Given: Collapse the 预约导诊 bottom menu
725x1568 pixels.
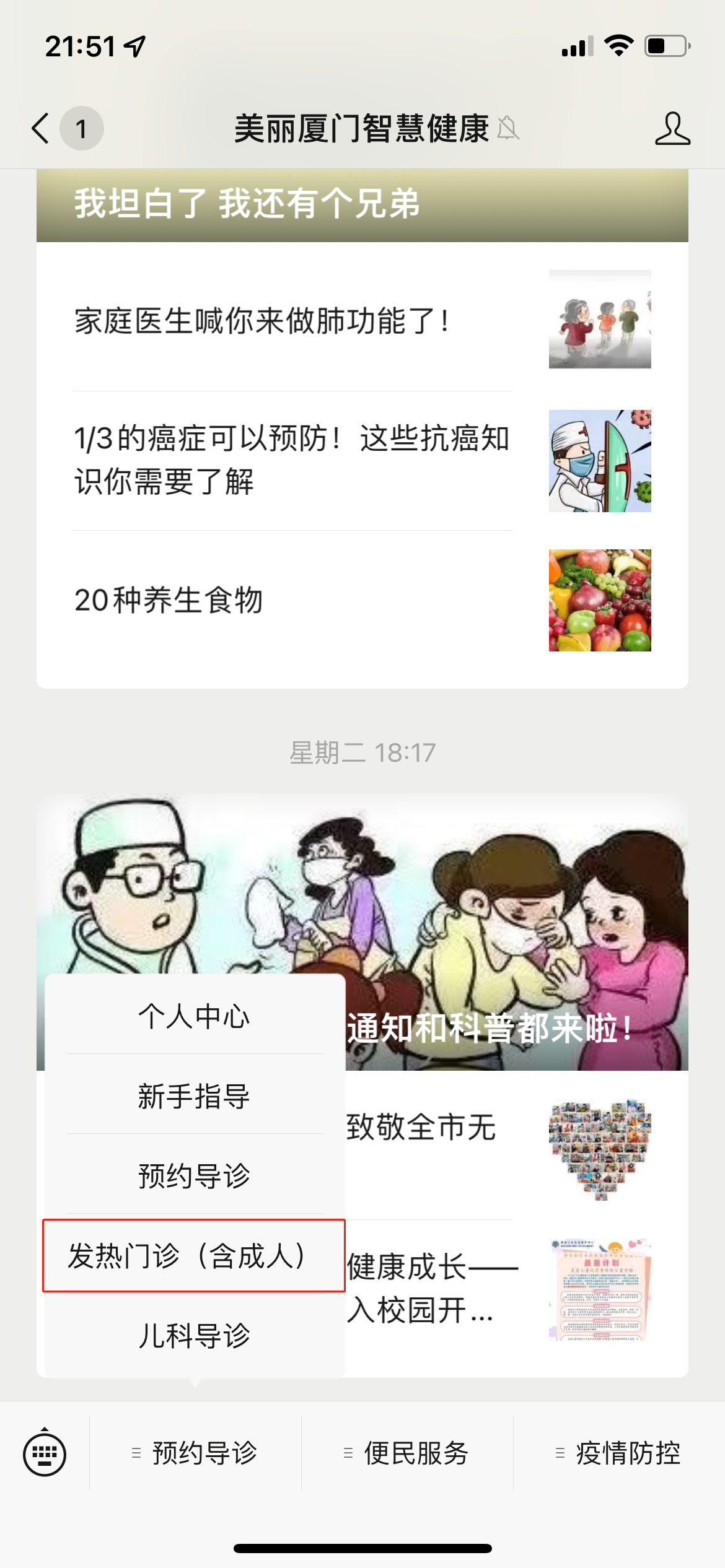Looking at the screenshot, I should click(x=196, y=1453).
